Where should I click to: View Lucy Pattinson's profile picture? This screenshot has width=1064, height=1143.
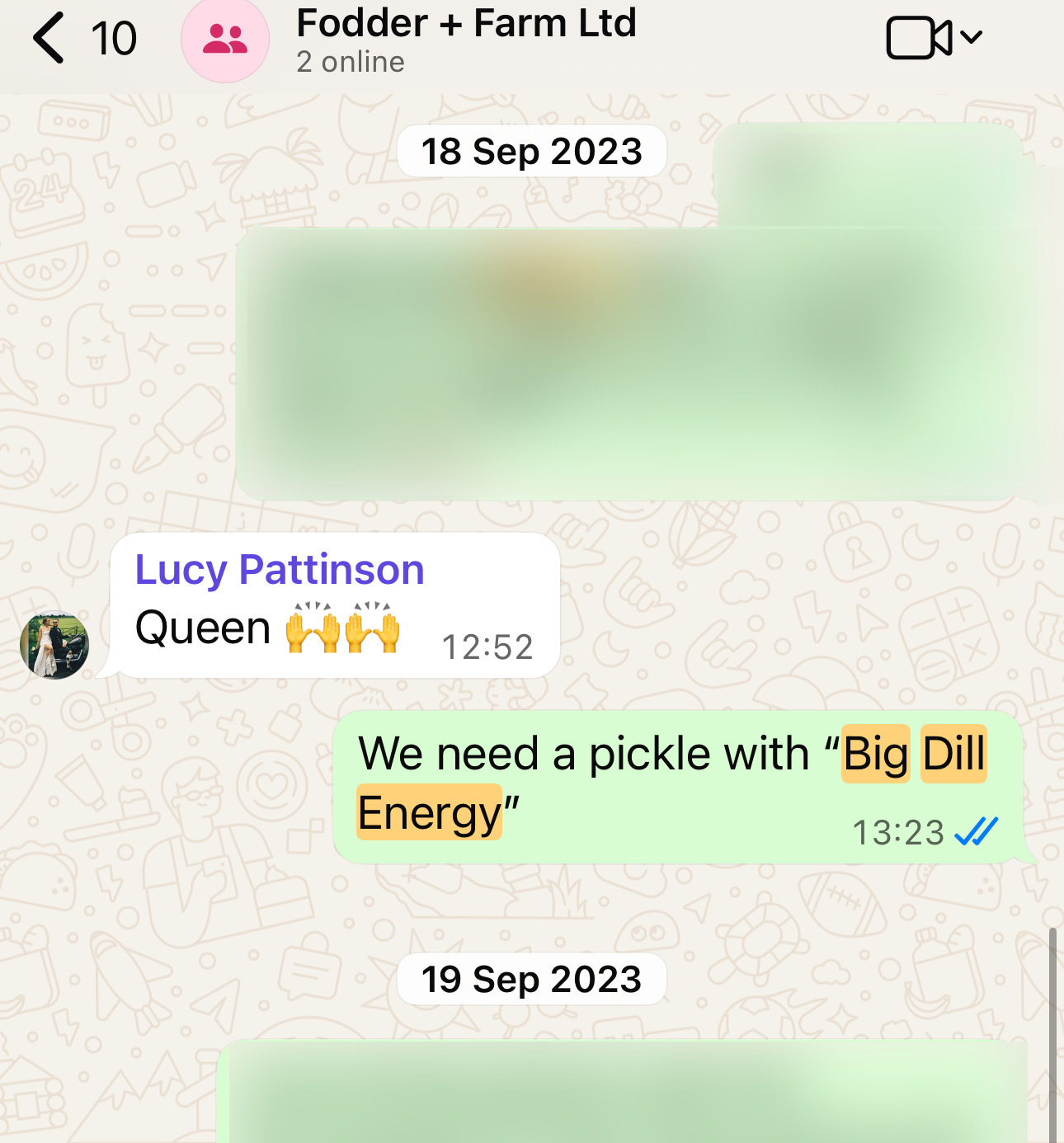(x=54, y=645)
